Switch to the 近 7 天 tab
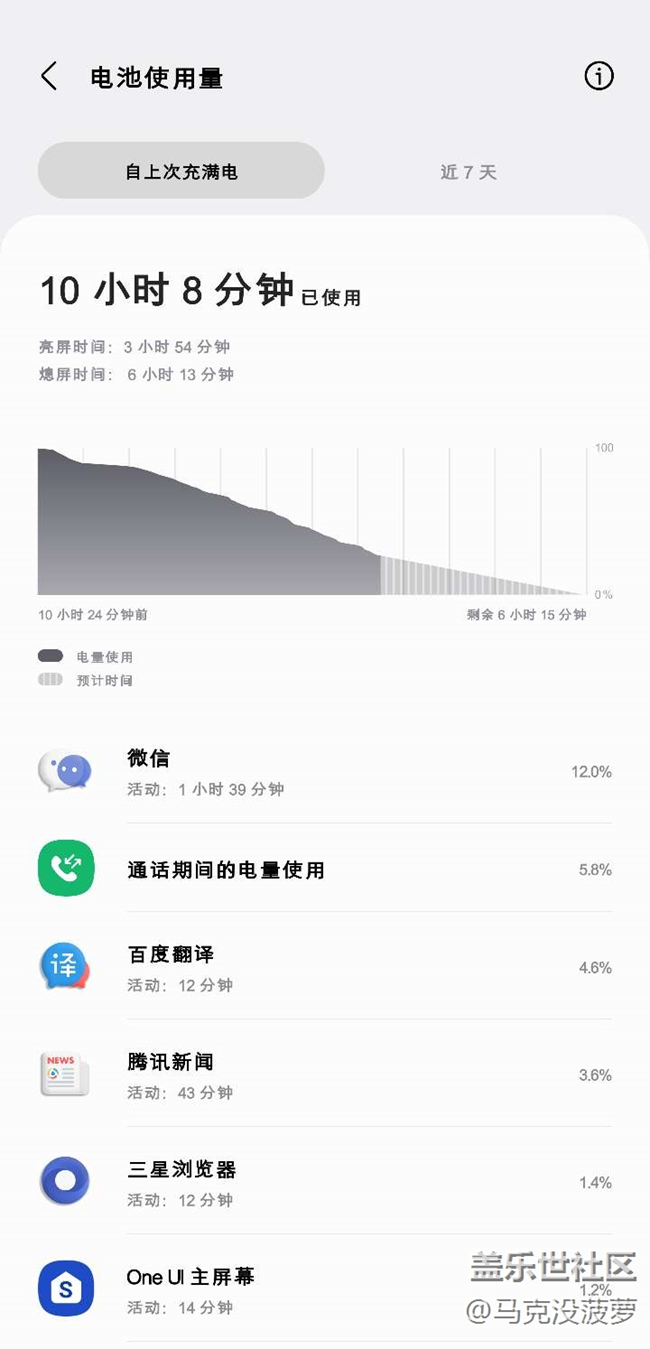 468,172
